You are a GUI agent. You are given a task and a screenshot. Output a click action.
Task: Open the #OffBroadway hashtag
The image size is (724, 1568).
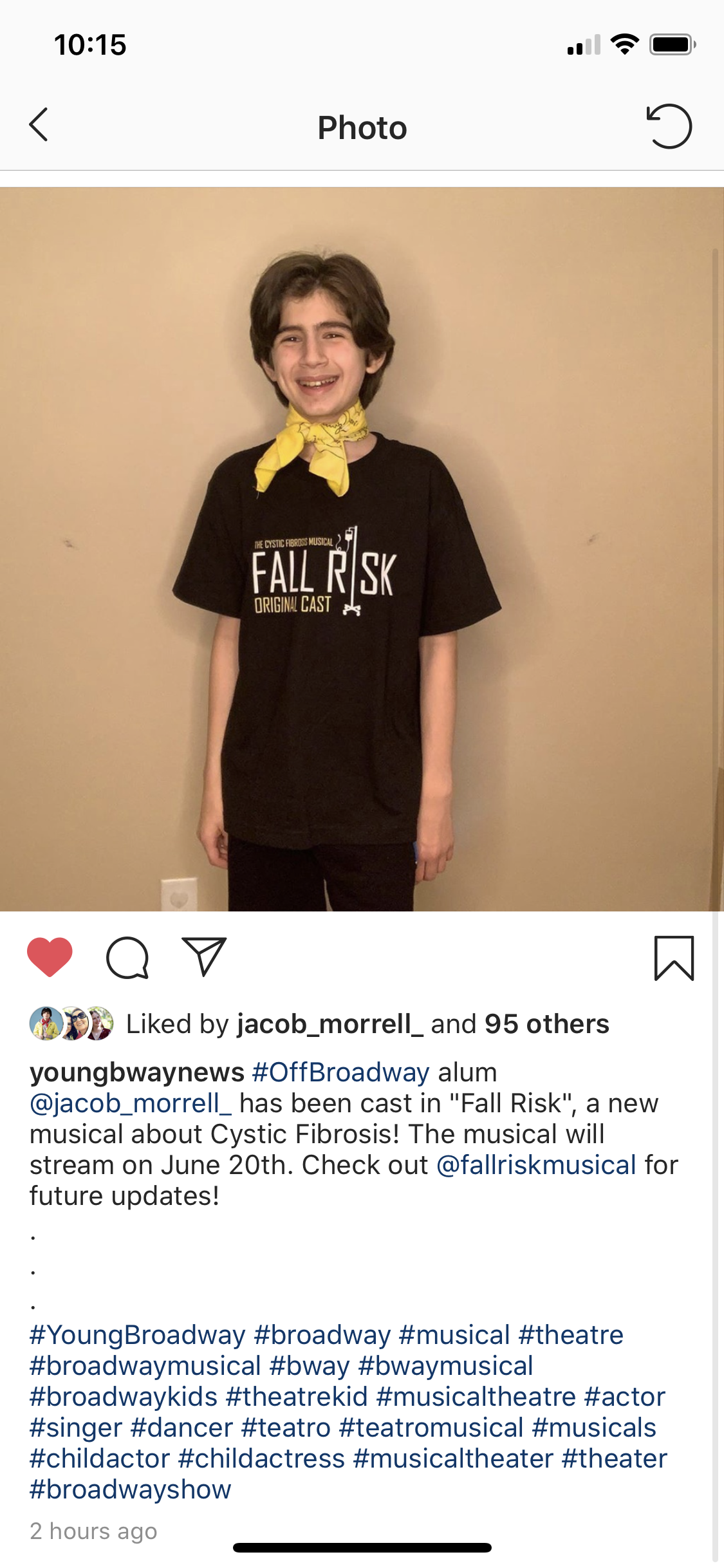pos(340,1072)
